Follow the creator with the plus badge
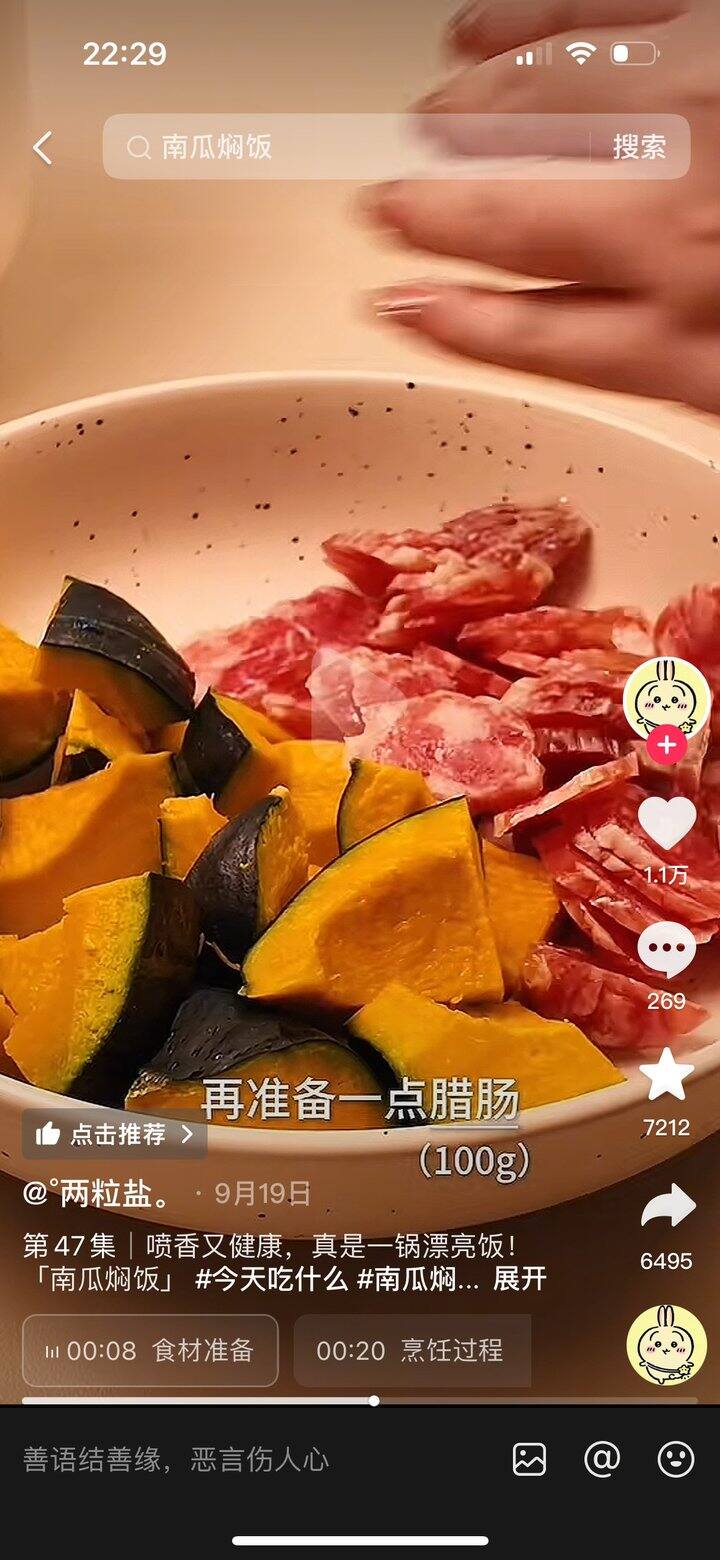The image size is (720, 1560). (666, 745)
